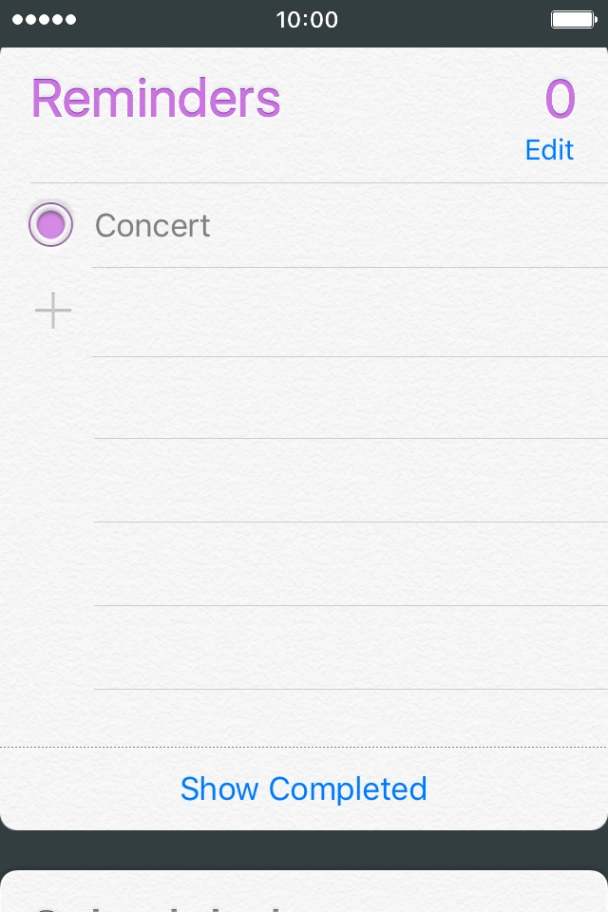Tap Edit in the Reminders list

(x=549, y=150)
